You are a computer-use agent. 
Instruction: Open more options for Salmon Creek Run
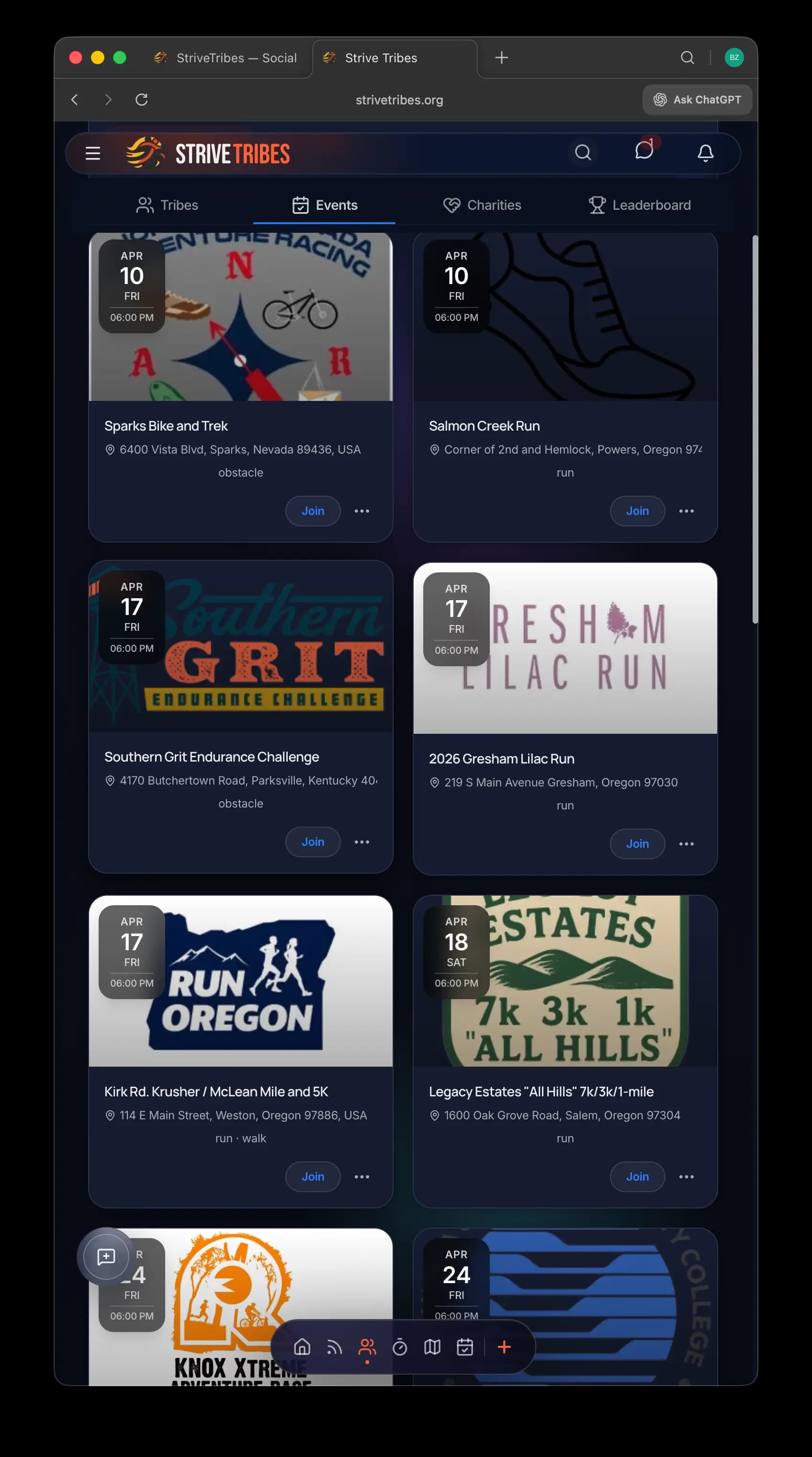click(x=686, y=511)
